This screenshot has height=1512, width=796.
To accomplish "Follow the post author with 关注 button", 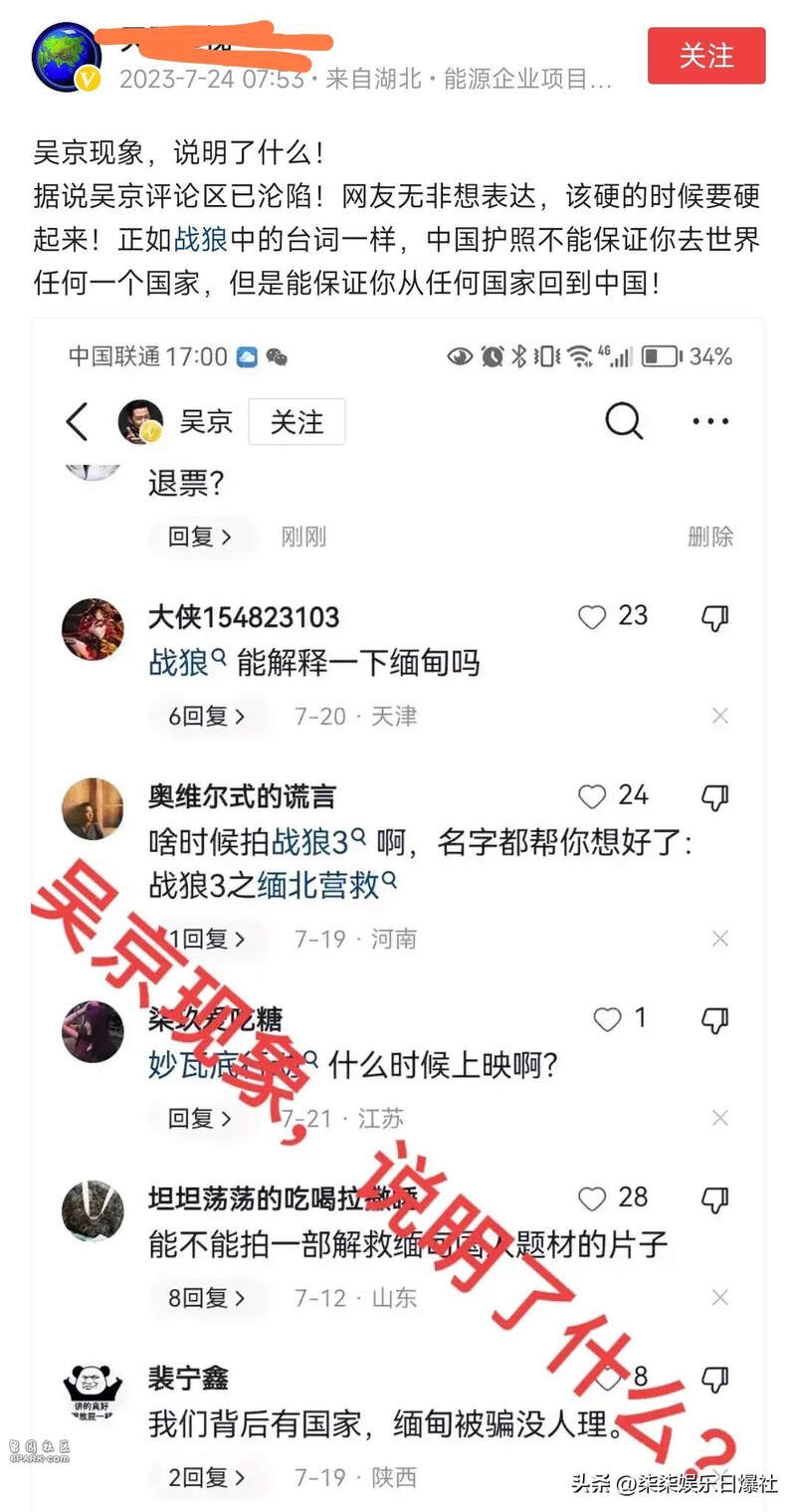I will [x=705, y=56].
